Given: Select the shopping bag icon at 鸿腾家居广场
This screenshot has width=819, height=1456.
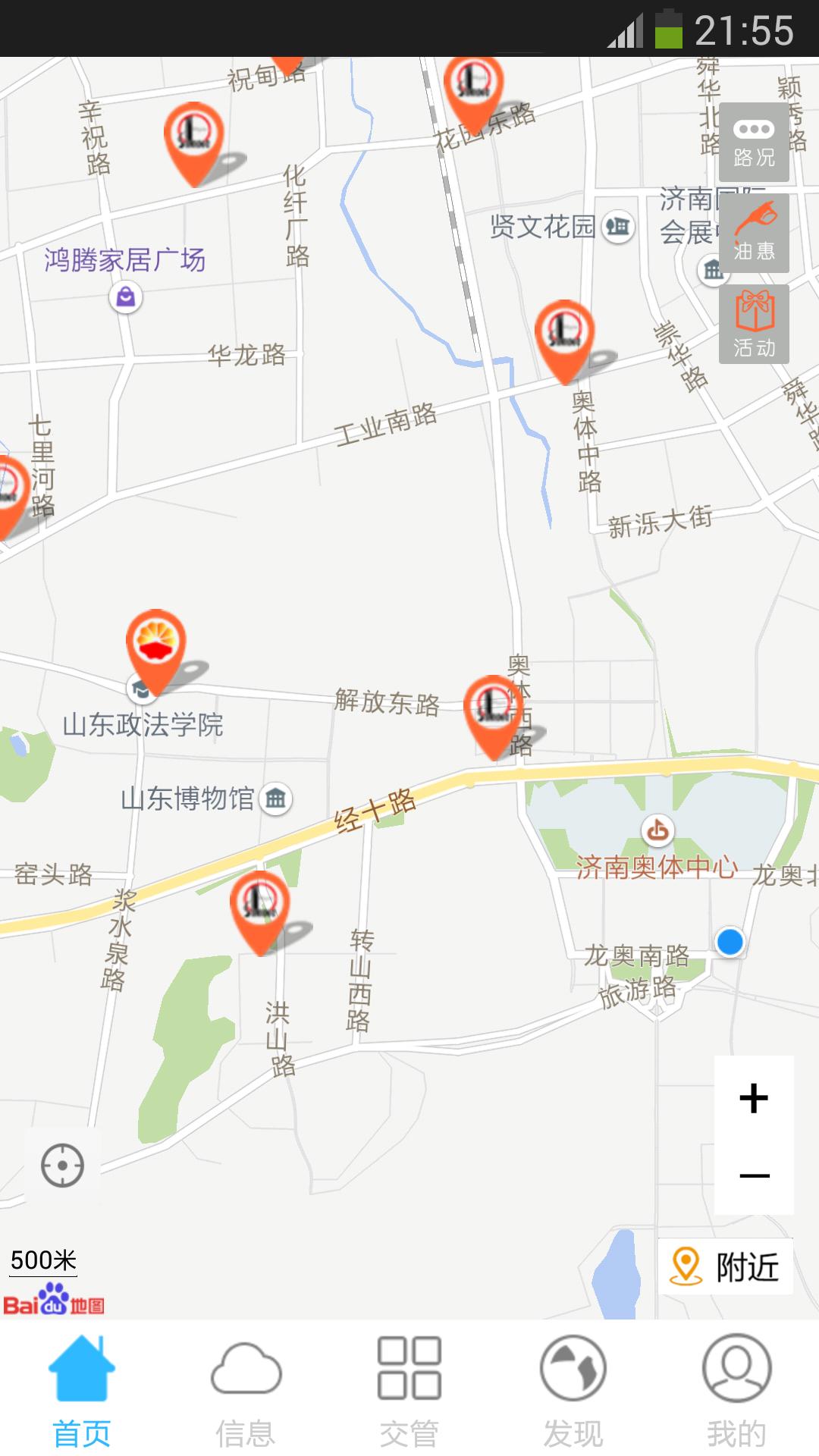Looking at the screenshot, I should point(124,297).
